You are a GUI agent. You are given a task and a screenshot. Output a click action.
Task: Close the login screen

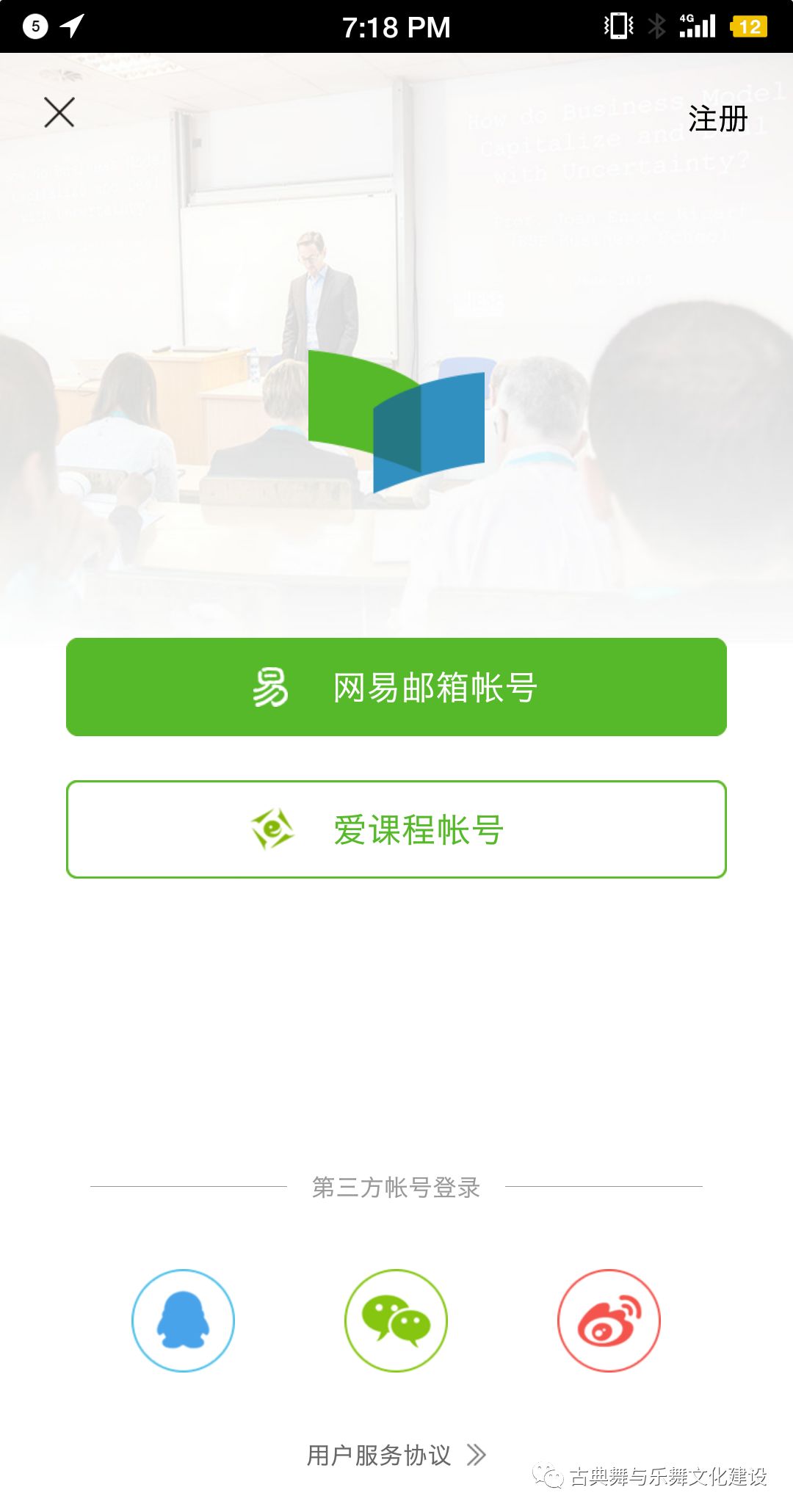click(59, 112)
